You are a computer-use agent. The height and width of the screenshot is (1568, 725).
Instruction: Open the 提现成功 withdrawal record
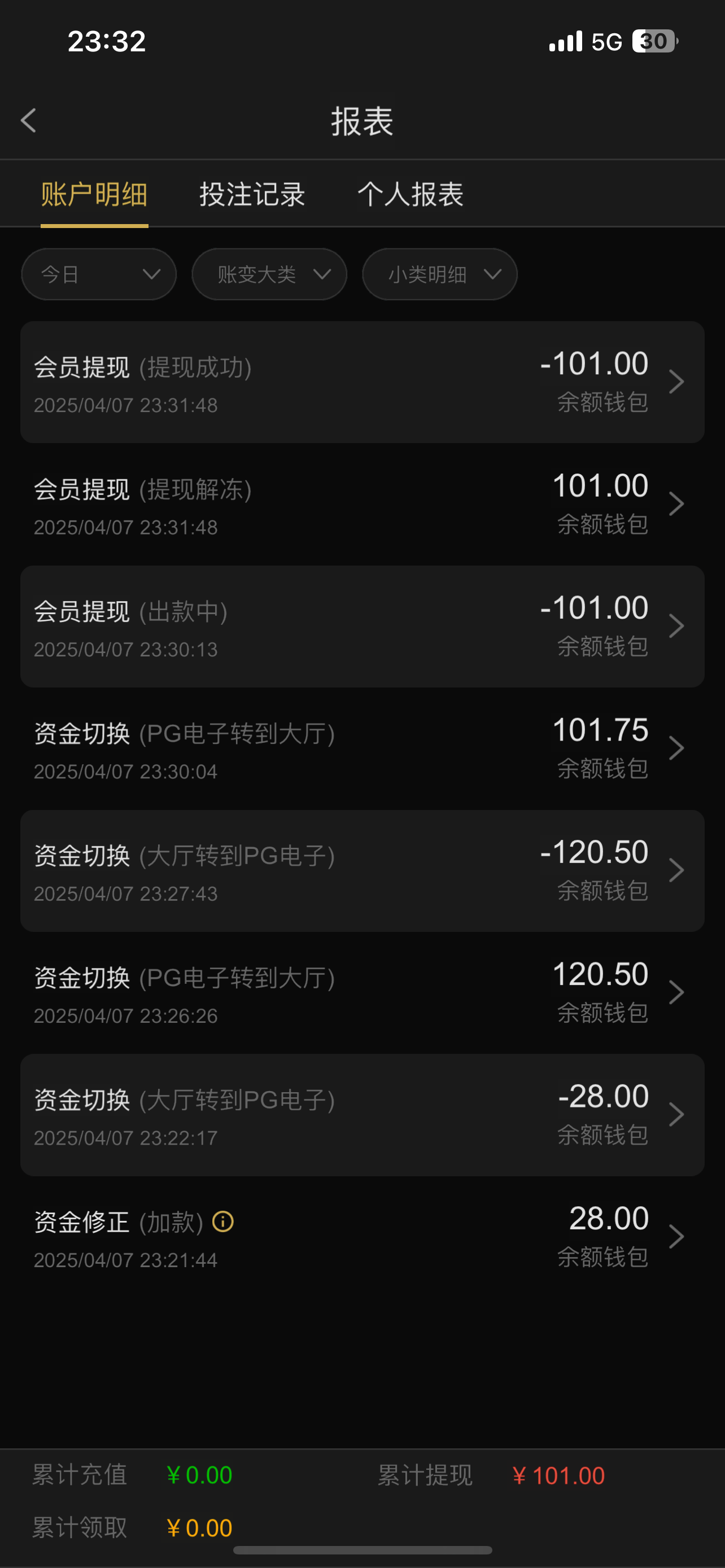(x=362, y=382)
